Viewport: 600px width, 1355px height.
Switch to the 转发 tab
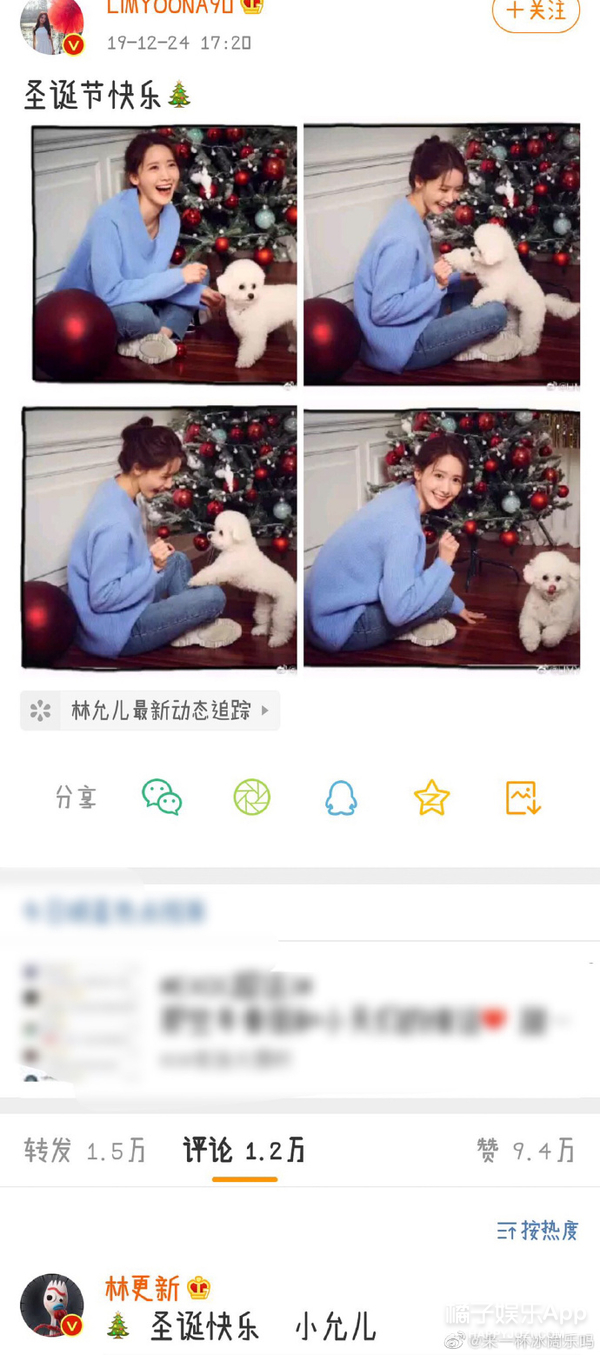point(85,1151)
